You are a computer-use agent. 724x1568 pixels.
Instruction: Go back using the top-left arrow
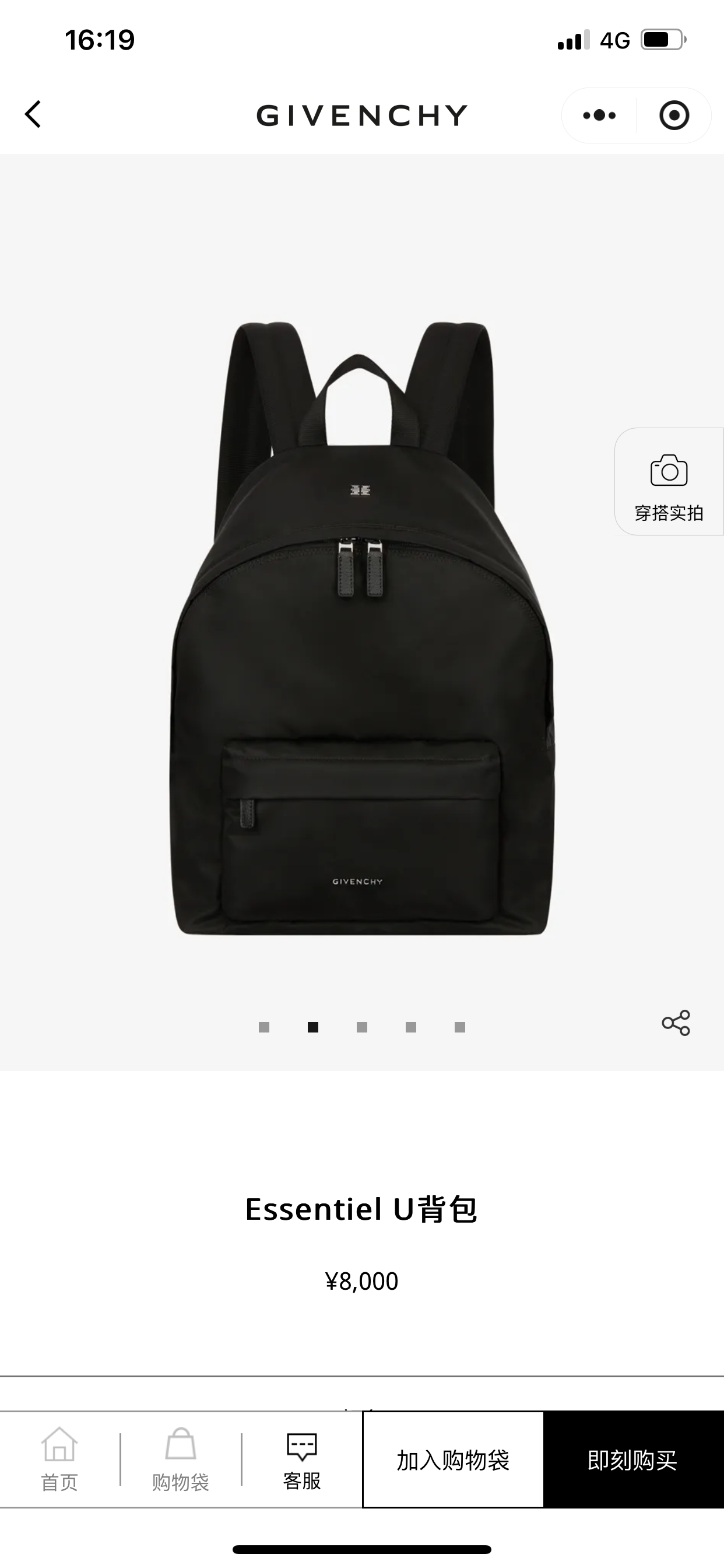(33, 114)
